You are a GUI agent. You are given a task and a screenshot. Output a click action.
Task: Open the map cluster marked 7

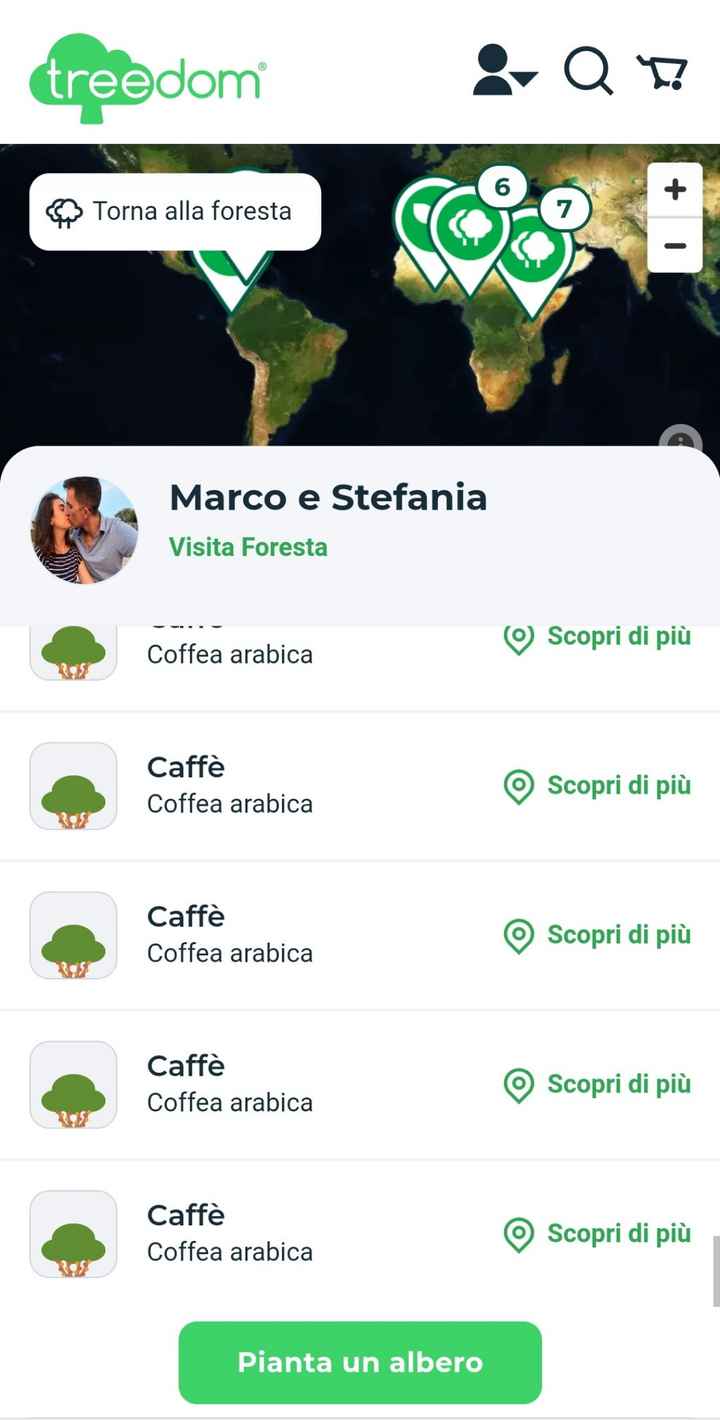(x=538, y=245)
